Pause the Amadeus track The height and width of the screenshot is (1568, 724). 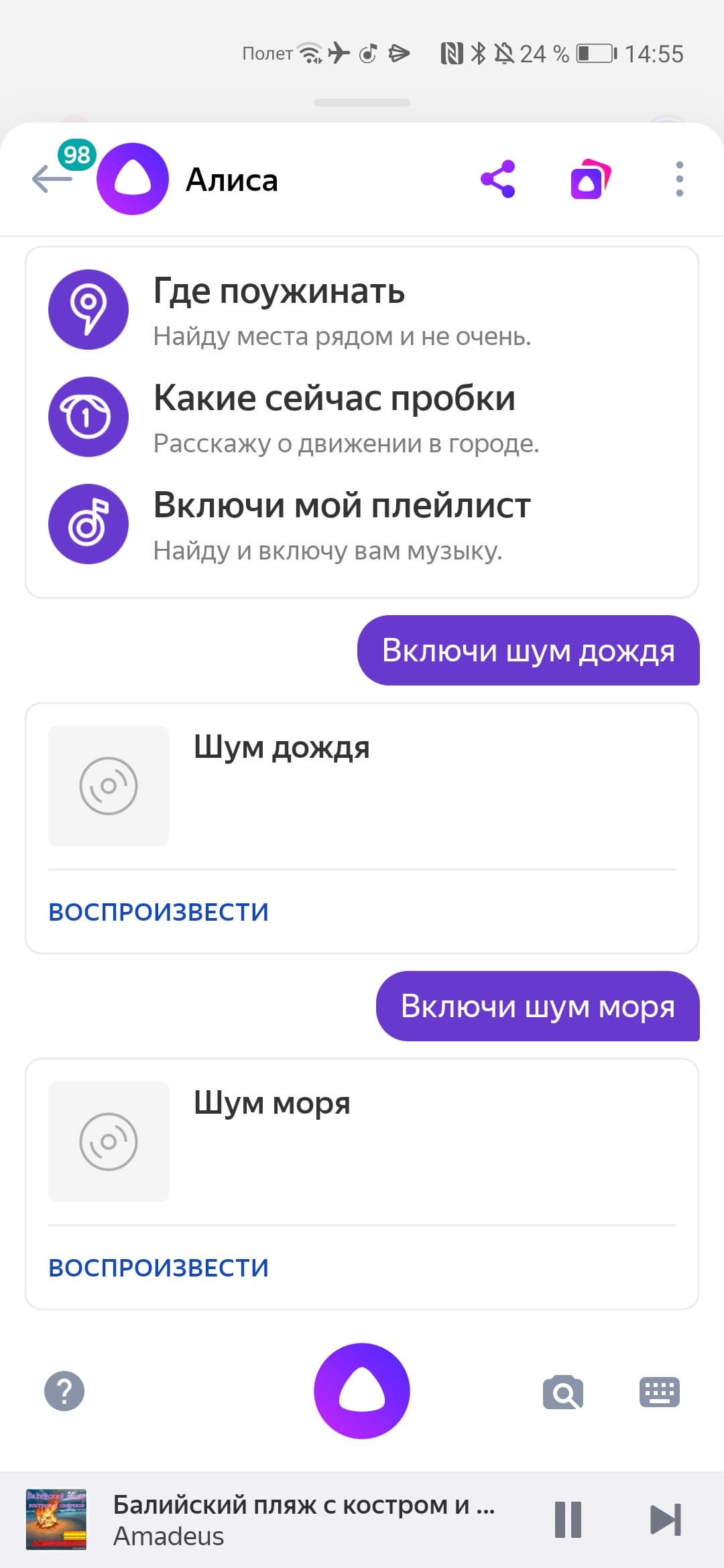(568, 1520)
